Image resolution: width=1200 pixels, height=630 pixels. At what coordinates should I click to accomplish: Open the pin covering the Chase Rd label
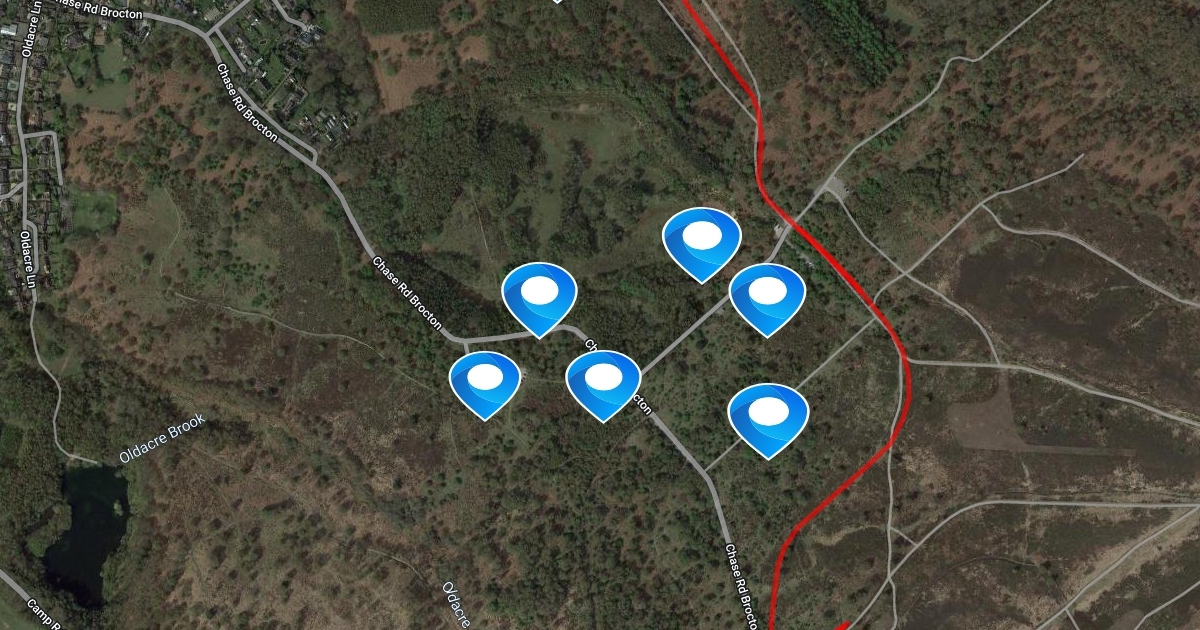click(603, 380)
